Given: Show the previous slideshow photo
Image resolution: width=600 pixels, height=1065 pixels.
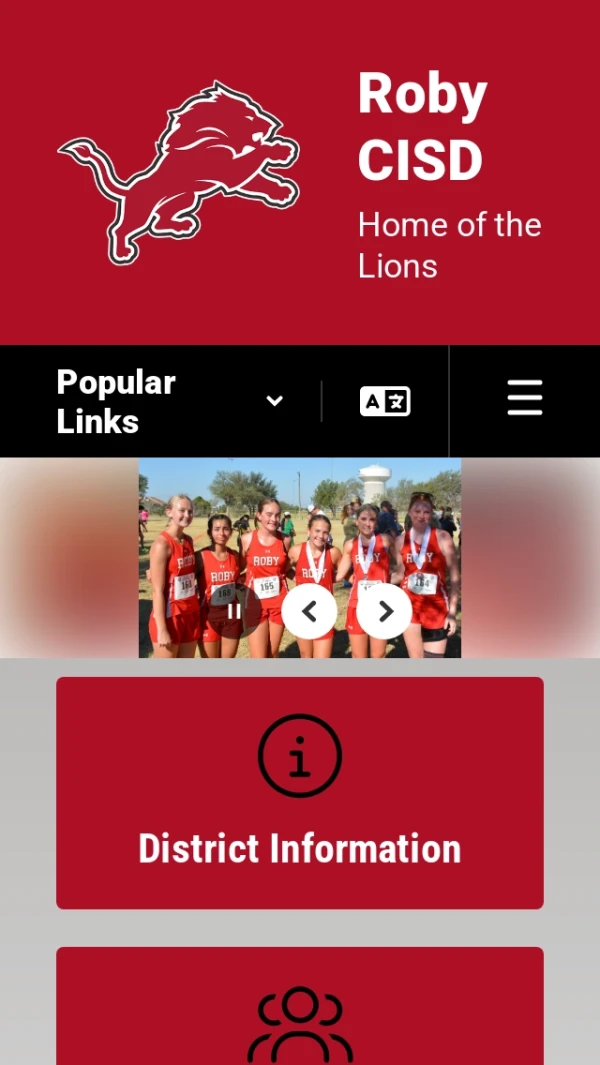Looking at the screenshot, I should [309, 611].
